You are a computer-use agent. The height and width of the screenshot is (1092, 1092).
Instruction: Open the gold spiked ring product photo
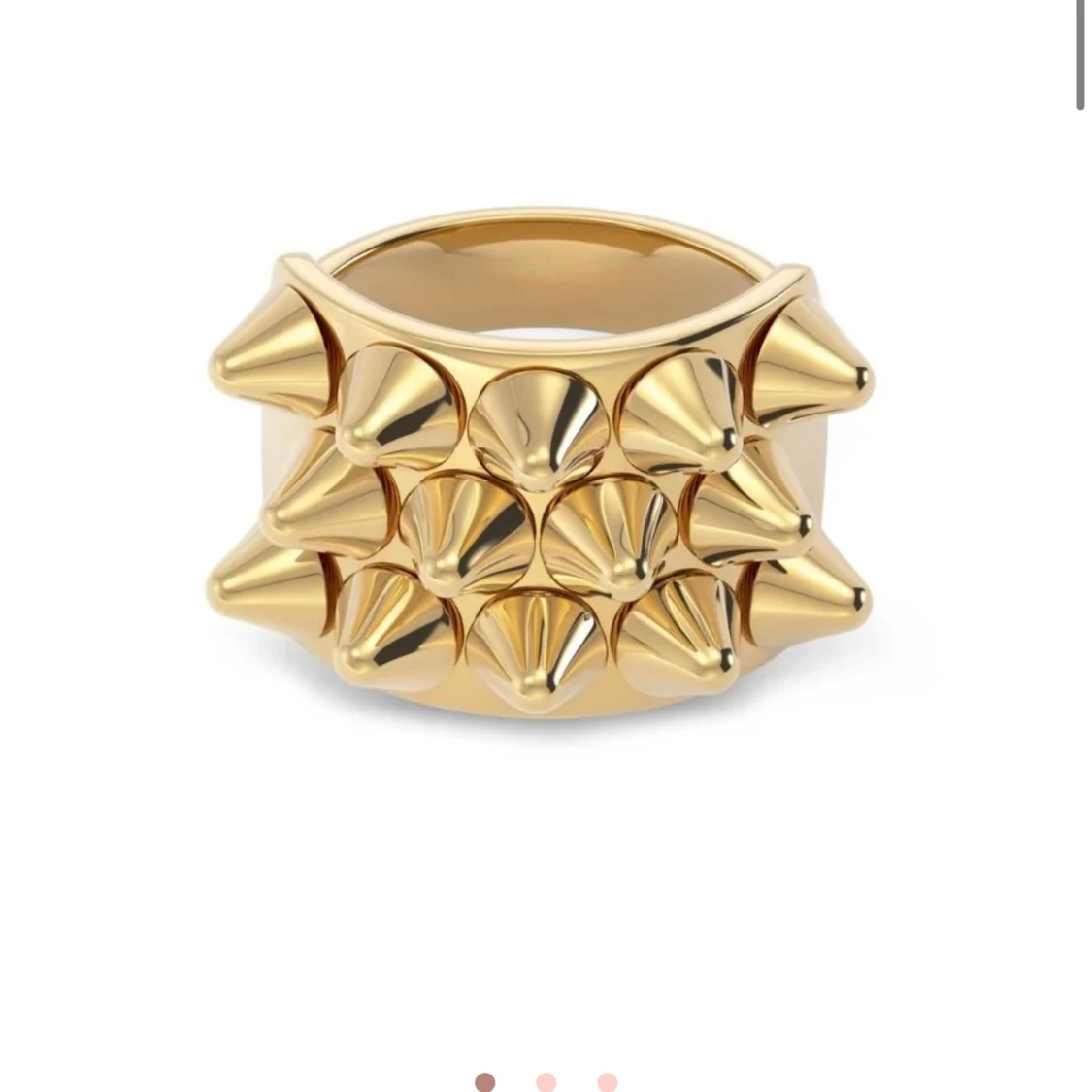(x=541, y=464)
